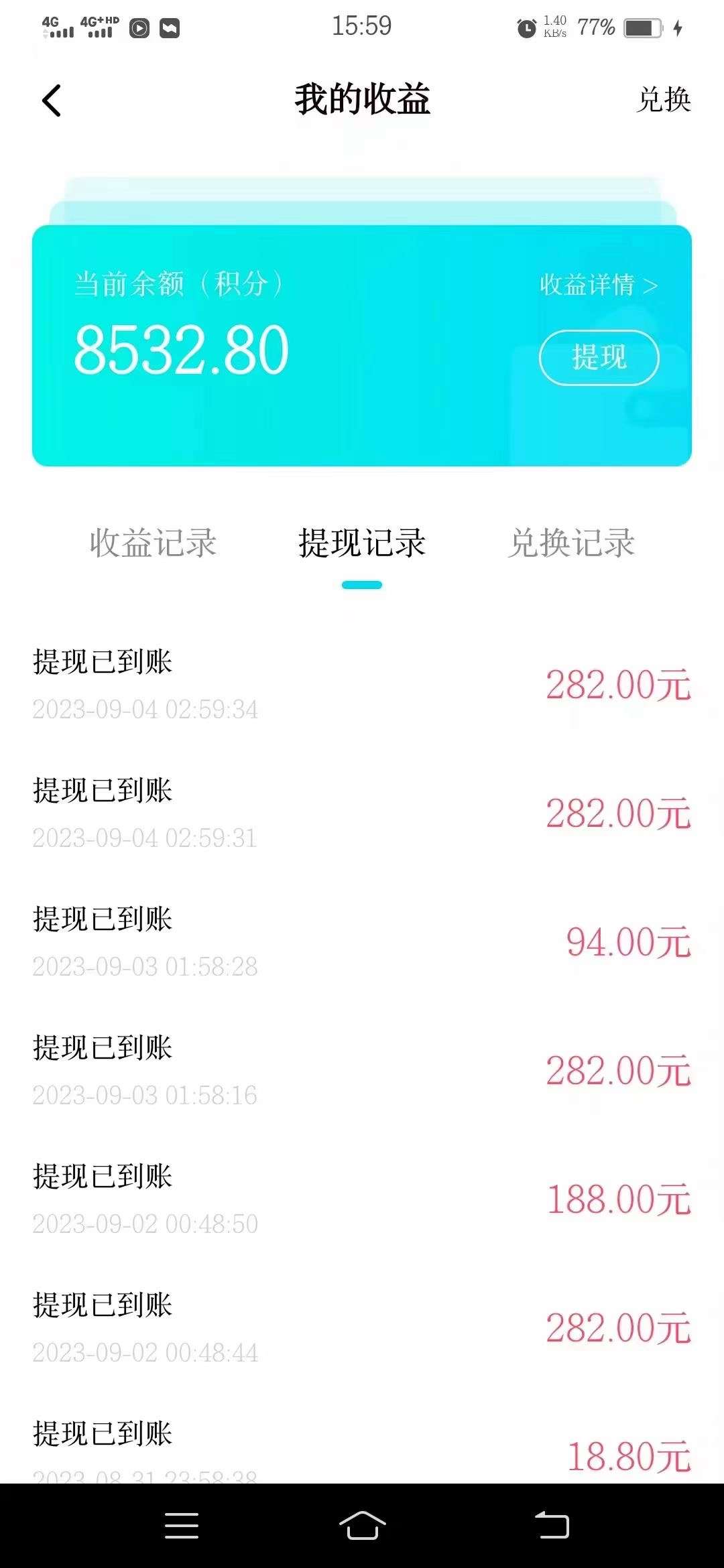This screenshot has height=1568, width=724.
Task: Tap the 提现 button on balance card
Action: point(599,357)
